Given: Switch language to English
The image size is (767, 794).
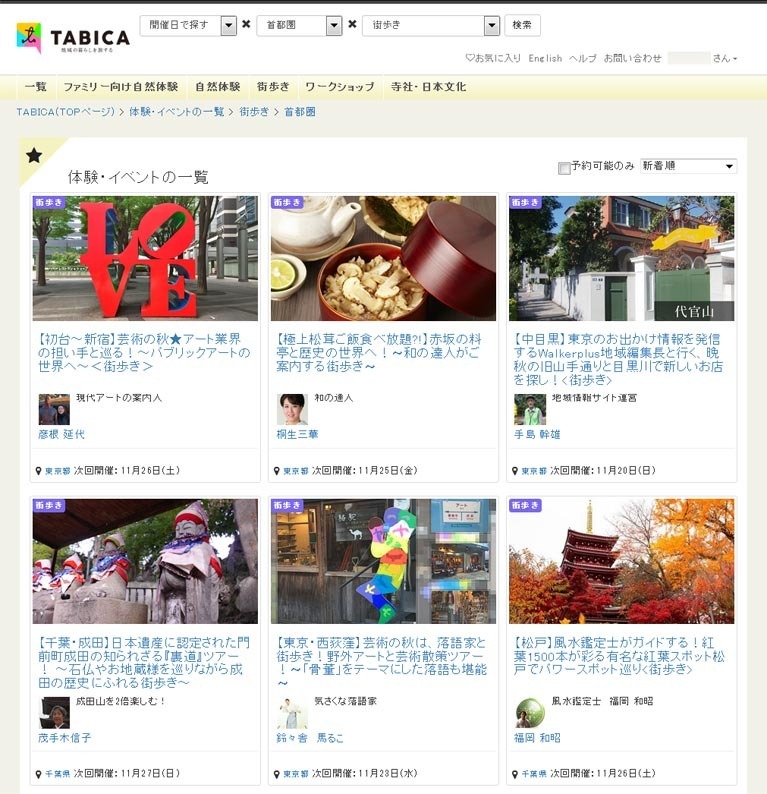Looking at the screenshot, I should pyautogui.click(x=545, y=58).
